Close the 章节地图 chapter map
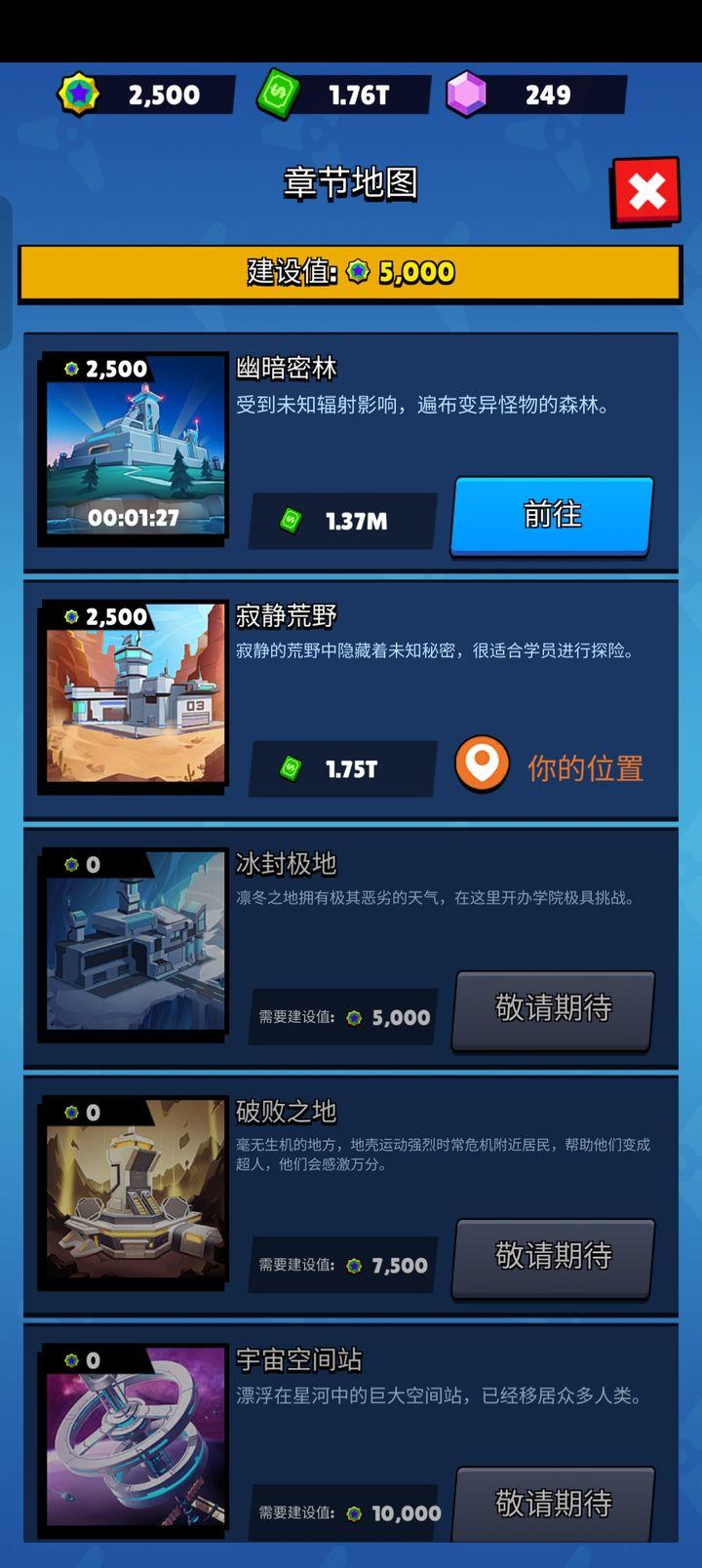702x1568 pixels. point(645,192)
